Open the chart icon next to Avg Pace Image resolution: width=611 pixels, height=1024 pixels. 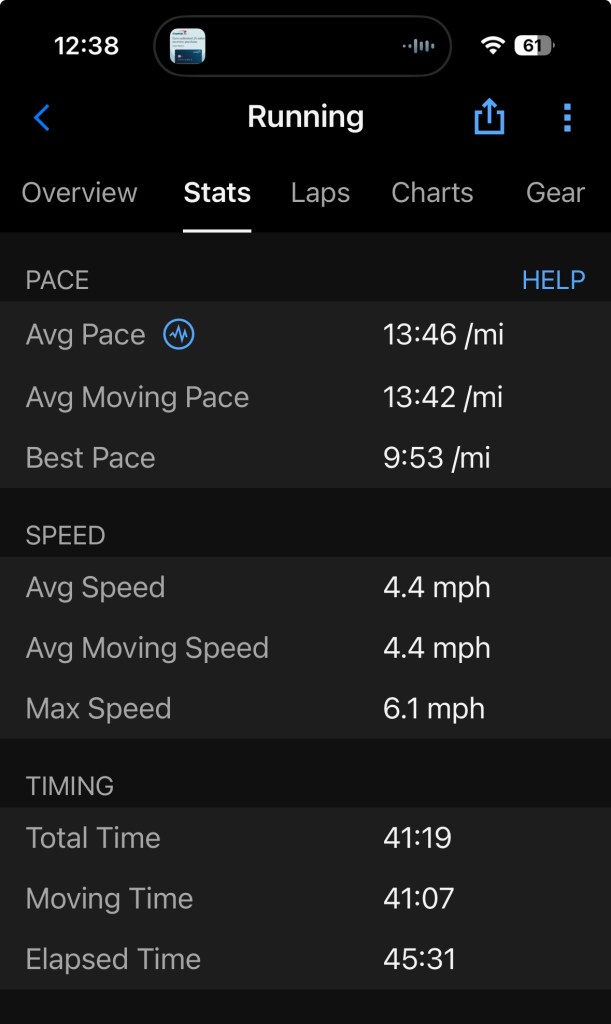pyautogui.click(x=179, y=334)
